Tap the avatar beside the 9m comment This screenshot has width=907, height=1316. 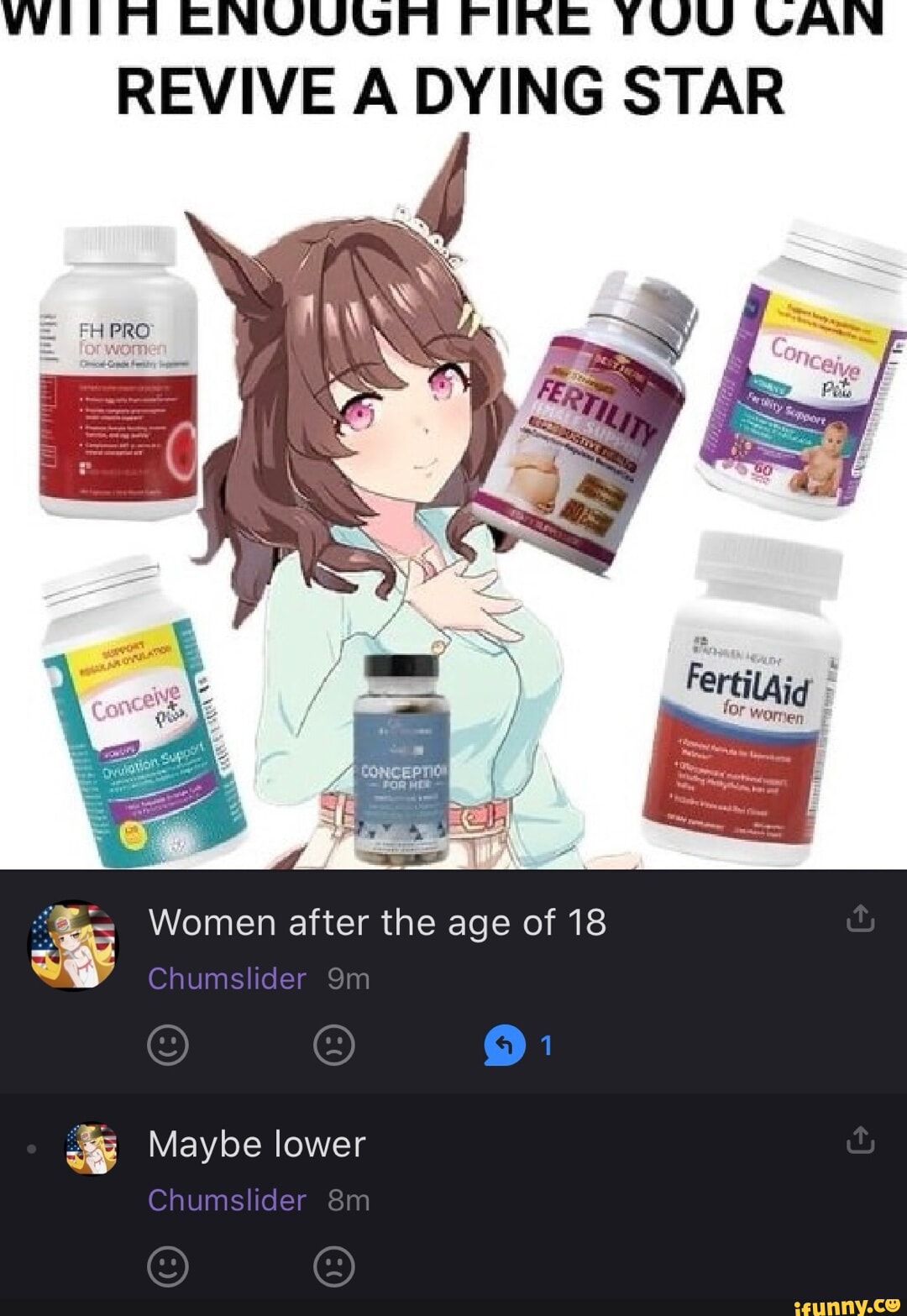(x=73, y=946)
